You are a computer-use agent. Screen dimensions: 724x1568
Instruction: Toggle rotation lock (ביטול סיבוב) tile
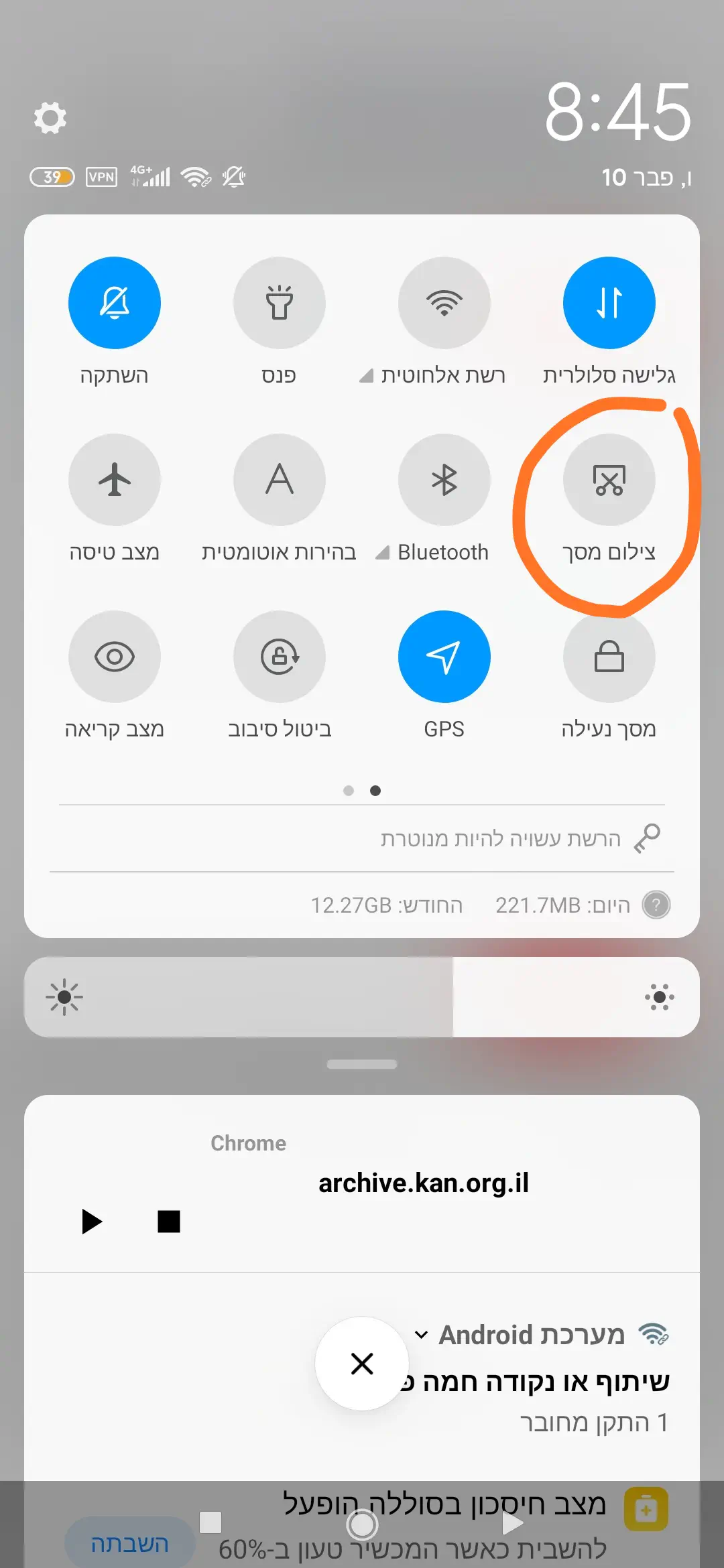(280, 657)
